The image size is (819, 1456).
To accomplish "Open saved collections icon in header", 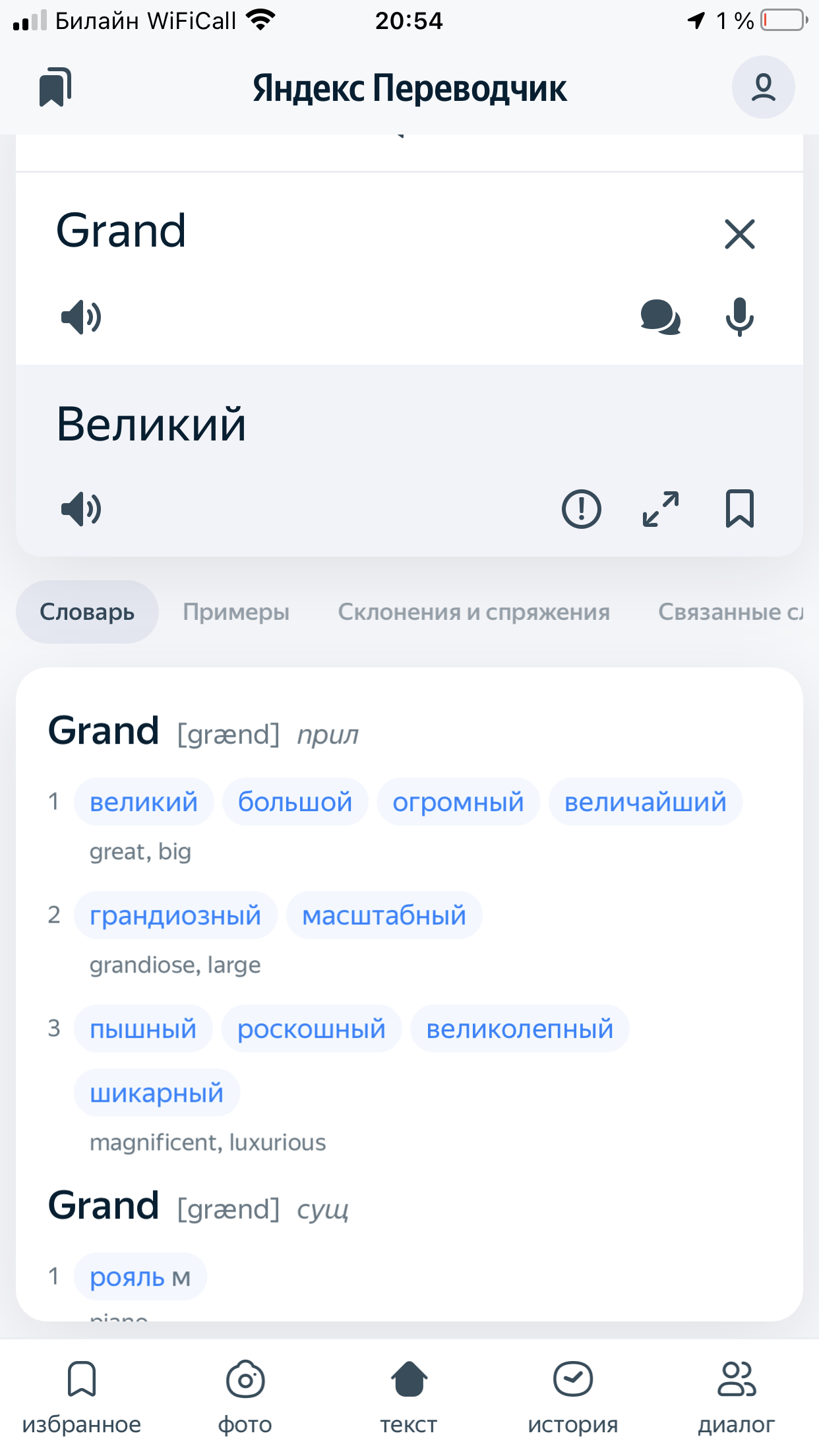I will [x=55, y=87].
